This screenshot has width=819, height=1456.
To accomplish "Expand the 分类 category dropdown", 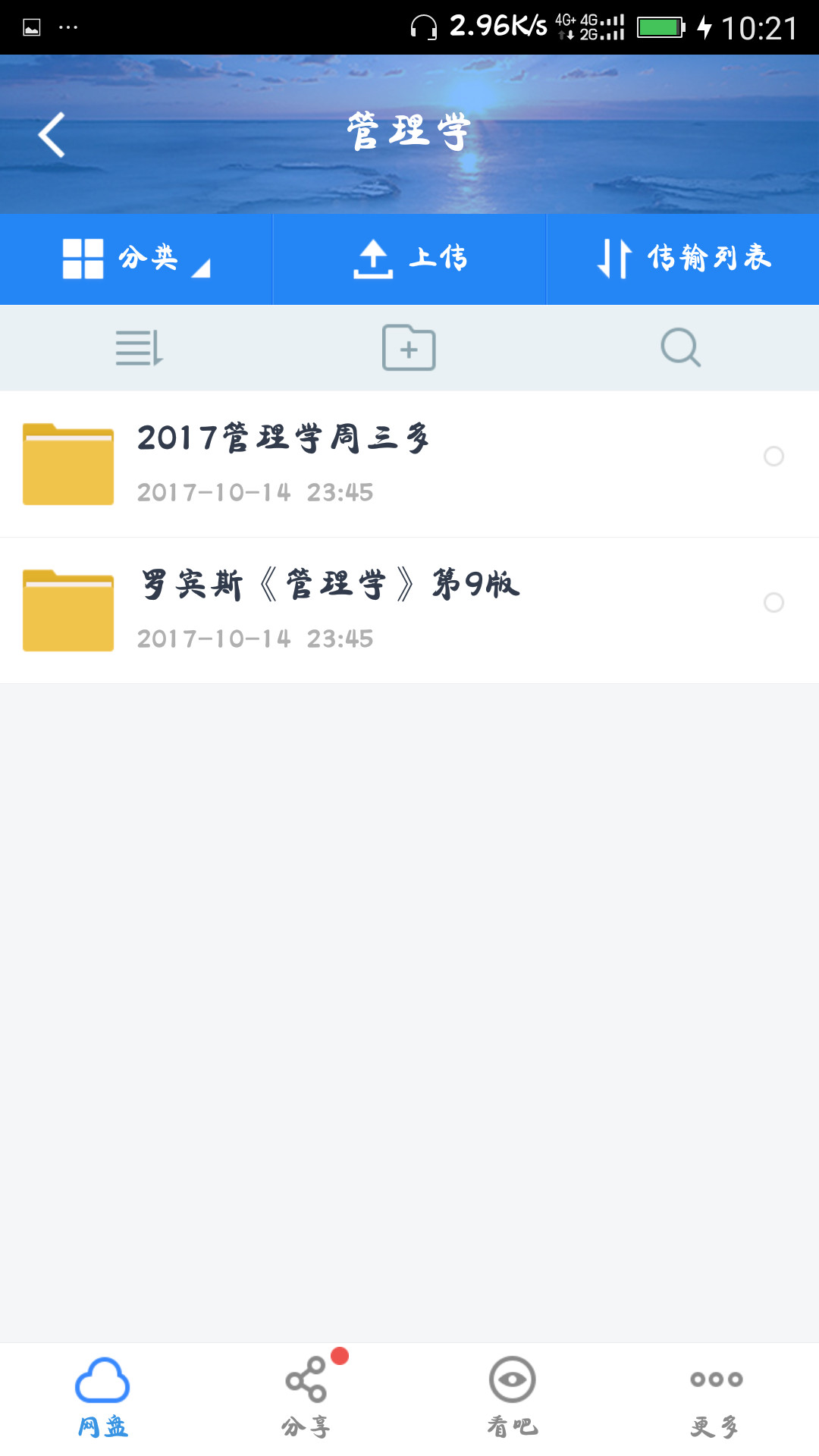I will 136,259.
